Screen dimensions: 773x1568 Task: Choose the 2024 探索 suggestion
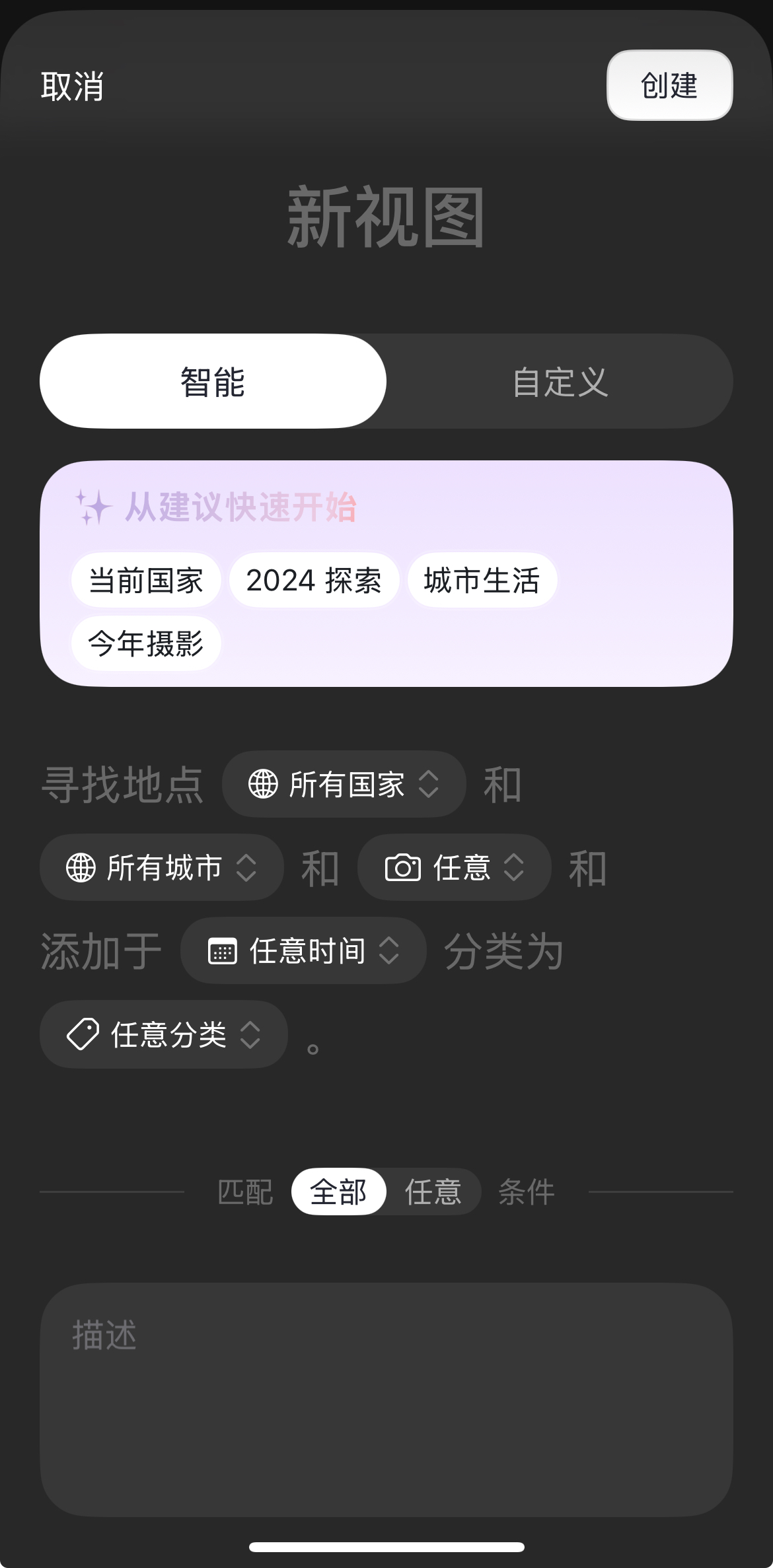pyautogui.click(x=314, y=581)
